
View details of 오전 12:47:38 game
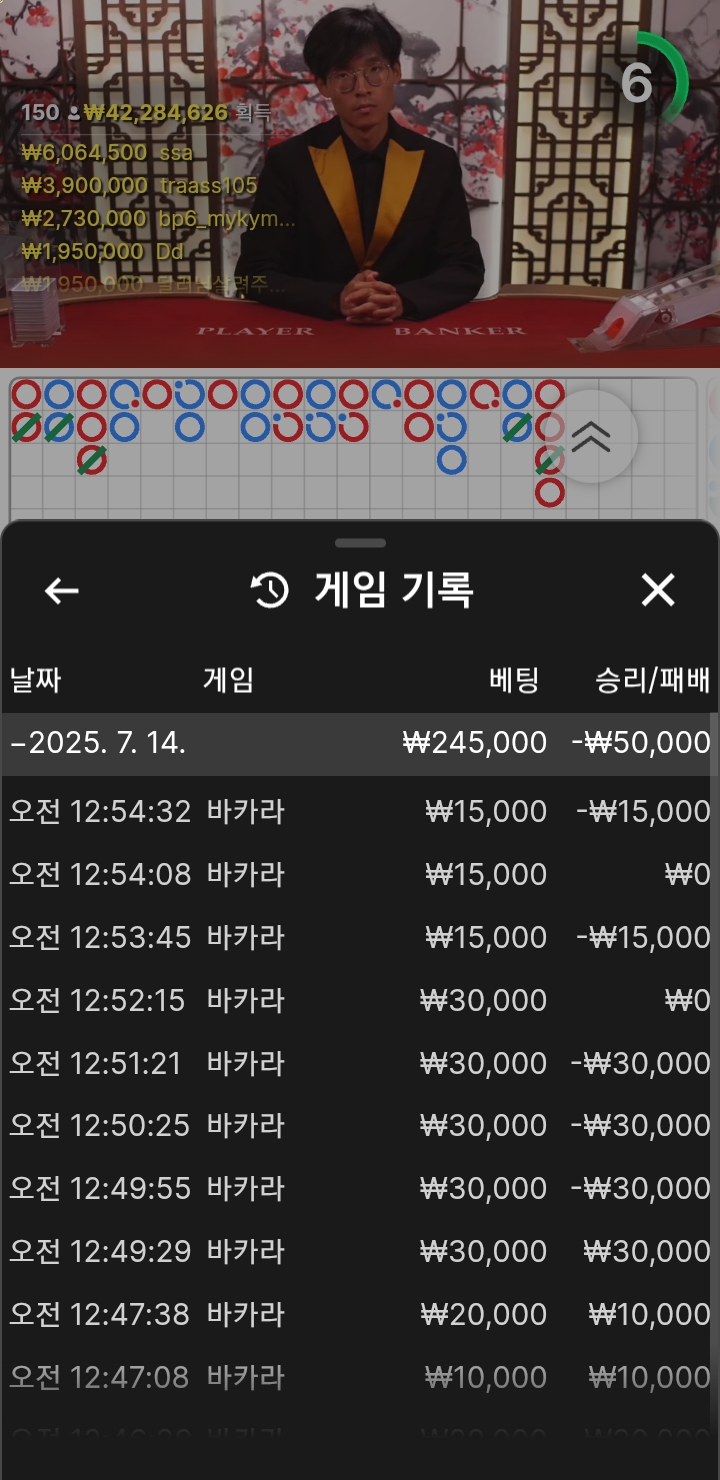(358, 1314)
